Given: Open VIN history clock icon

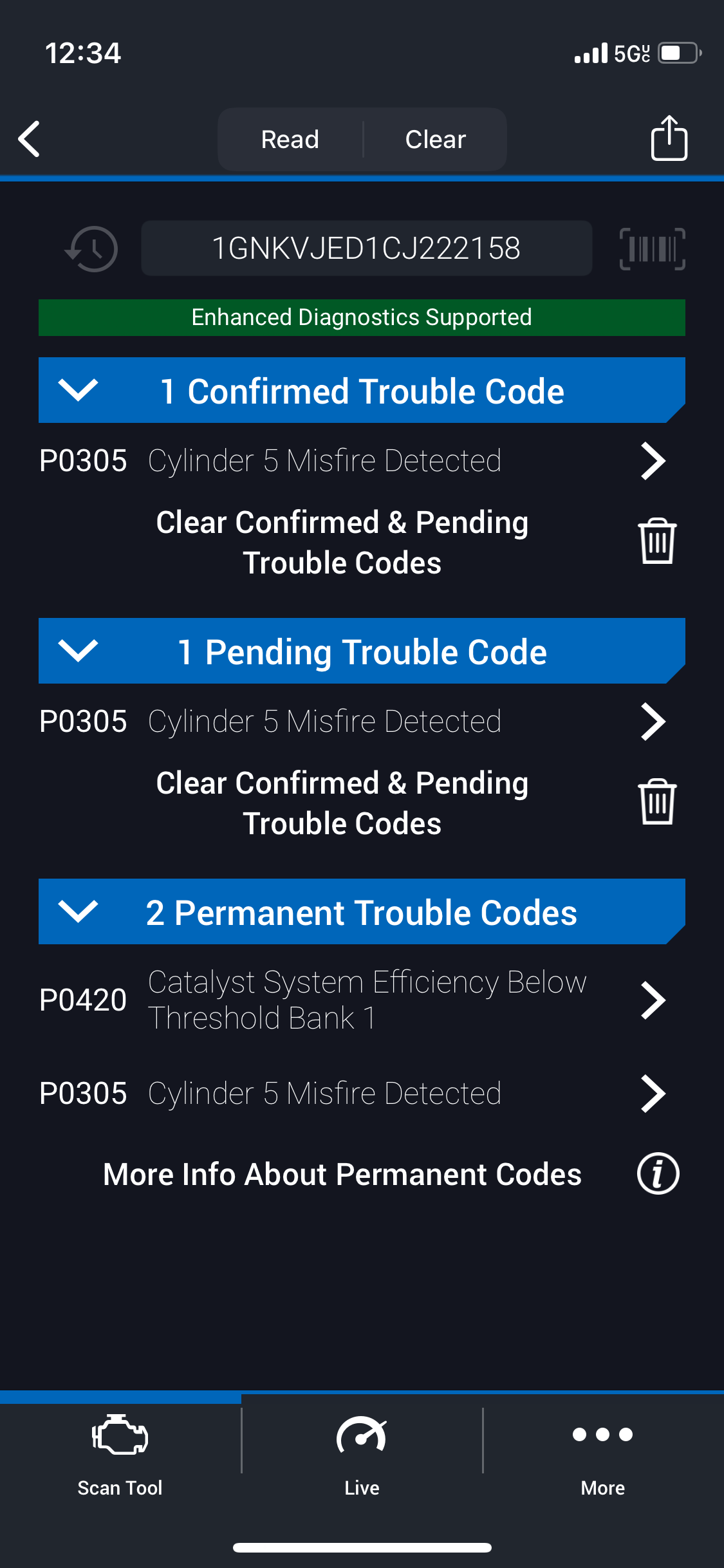Looking at the screenshot, I should (x=91, y=248).
